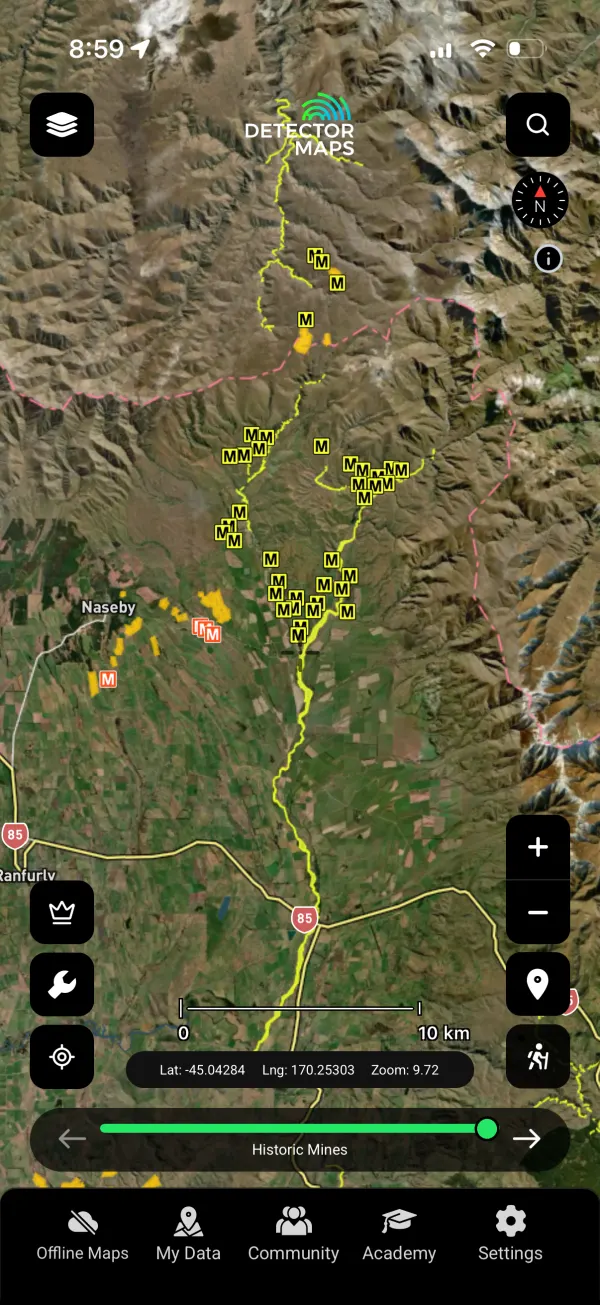Reset map orientation with the compass

pos(540,200)
